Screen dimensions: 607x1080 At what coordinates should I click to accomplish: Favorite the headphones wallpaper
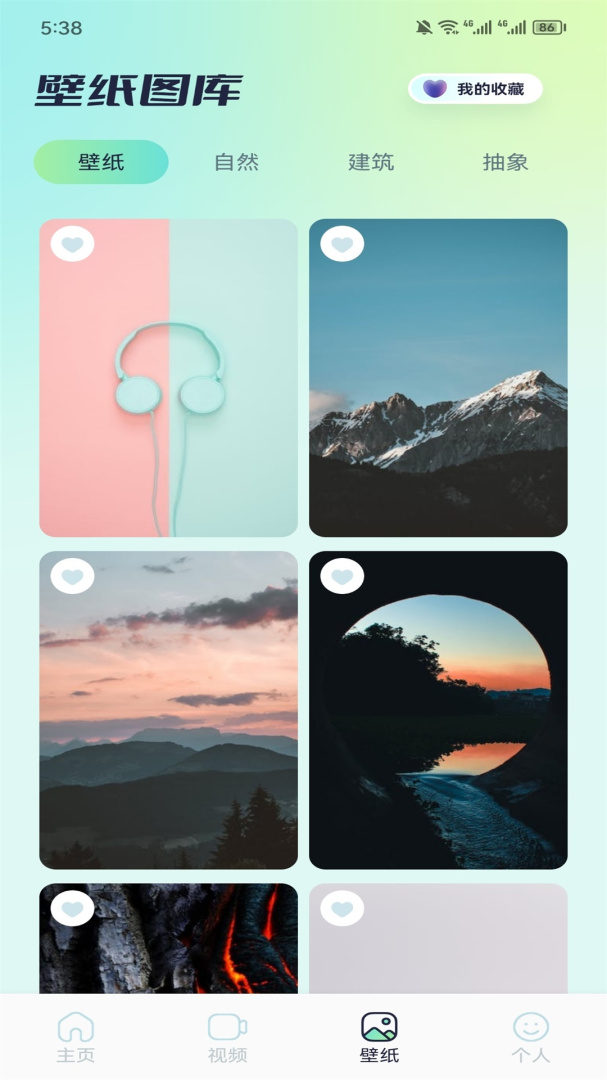point(73,244)
